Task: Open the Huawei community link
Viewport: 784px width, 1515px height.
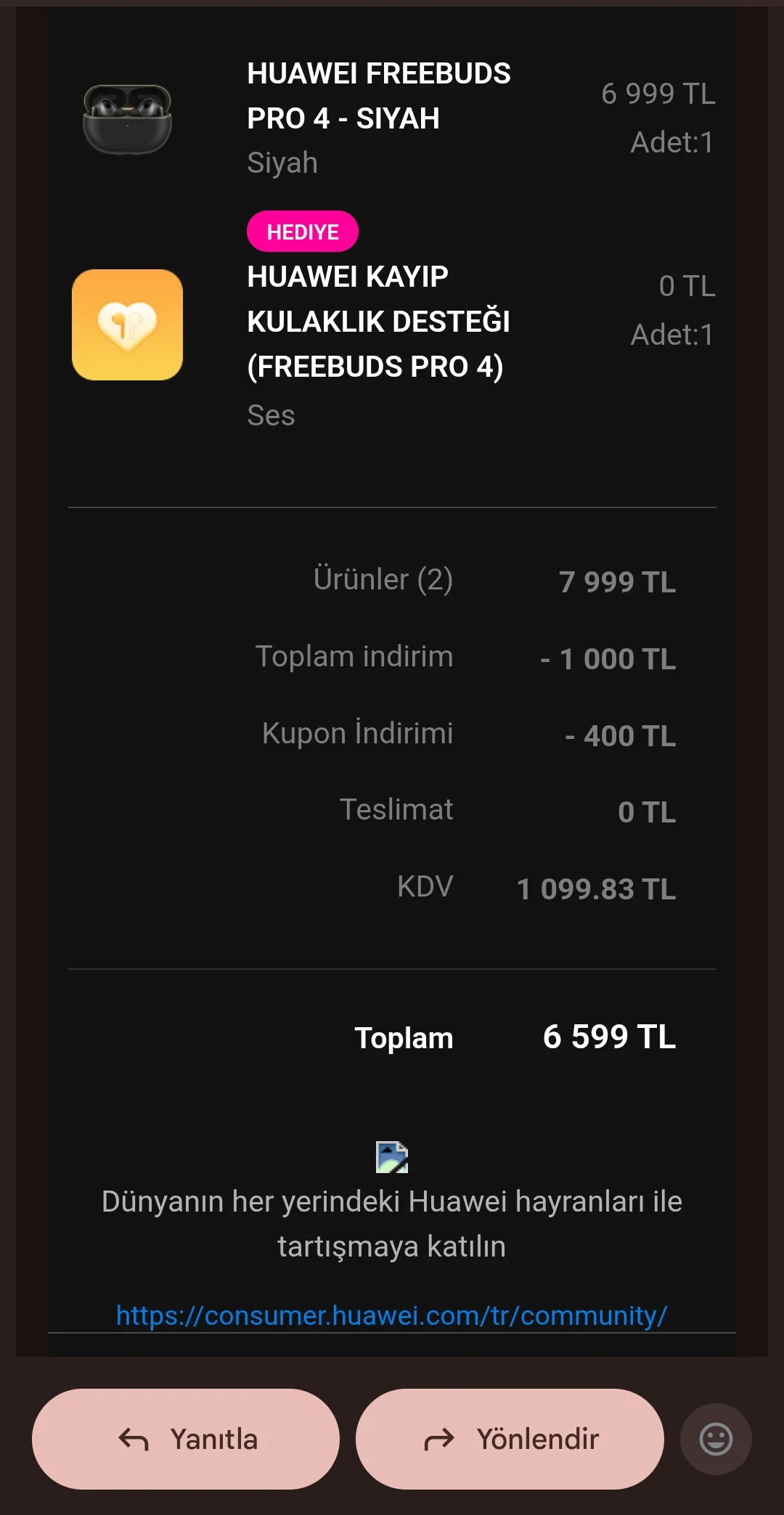Action: pos(391,1315)
